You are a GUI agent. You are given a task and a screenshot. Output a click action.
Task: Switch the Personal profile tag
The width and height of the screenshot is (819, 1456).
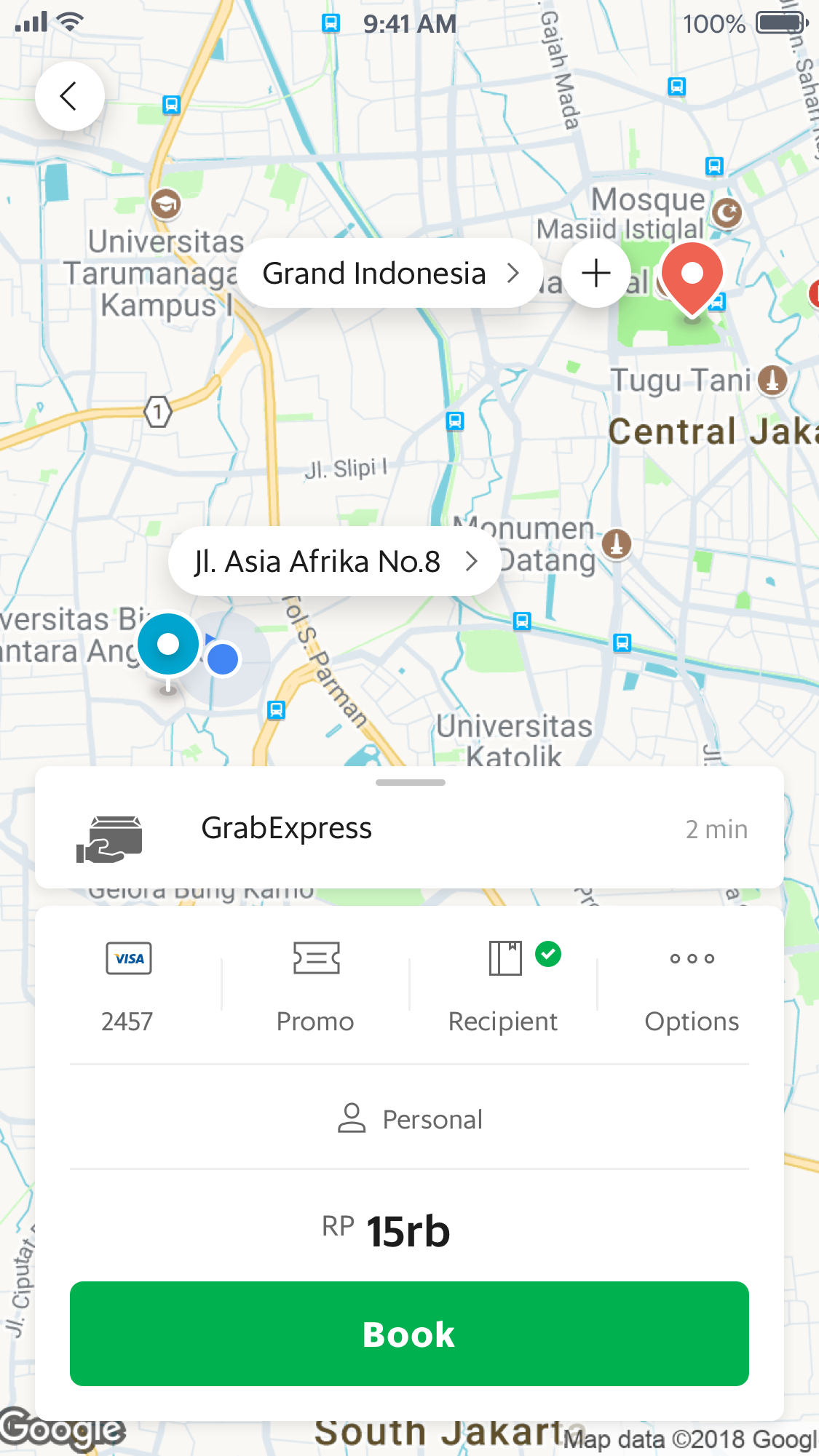point(410,1119)
